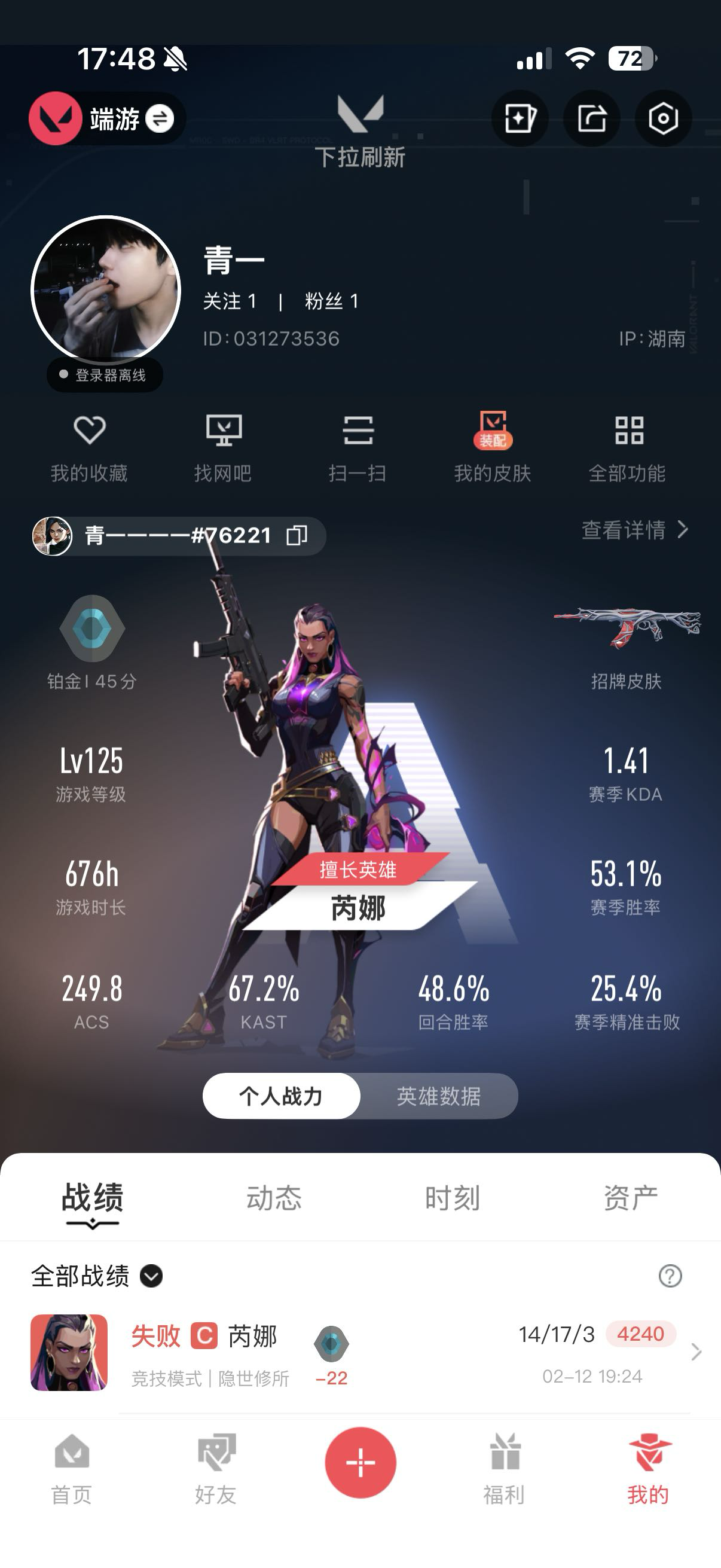Open the profile avatar picture
The height and width of the screenshot is (1568, 721).
click(x=106, y=291)
